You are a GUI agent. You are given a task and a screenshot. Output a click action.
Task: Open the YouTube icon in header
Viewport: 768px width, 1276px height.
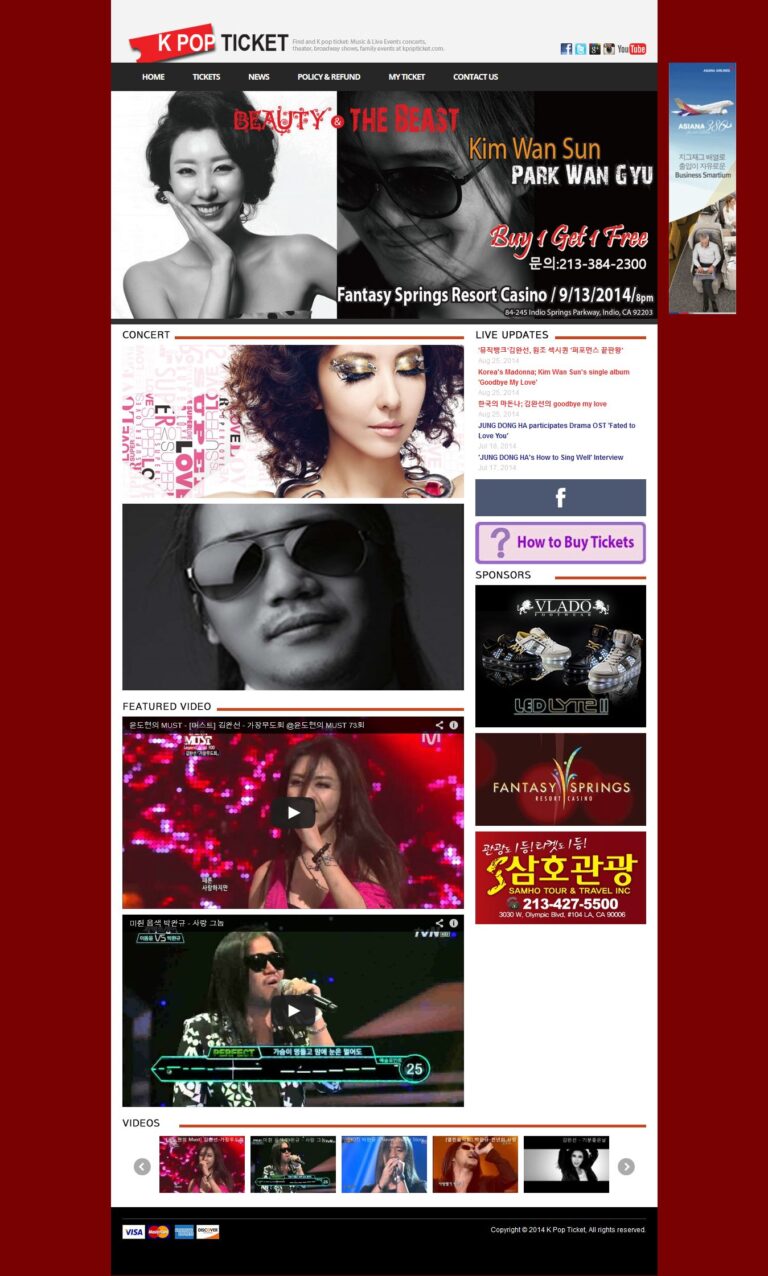click(632, 49)
